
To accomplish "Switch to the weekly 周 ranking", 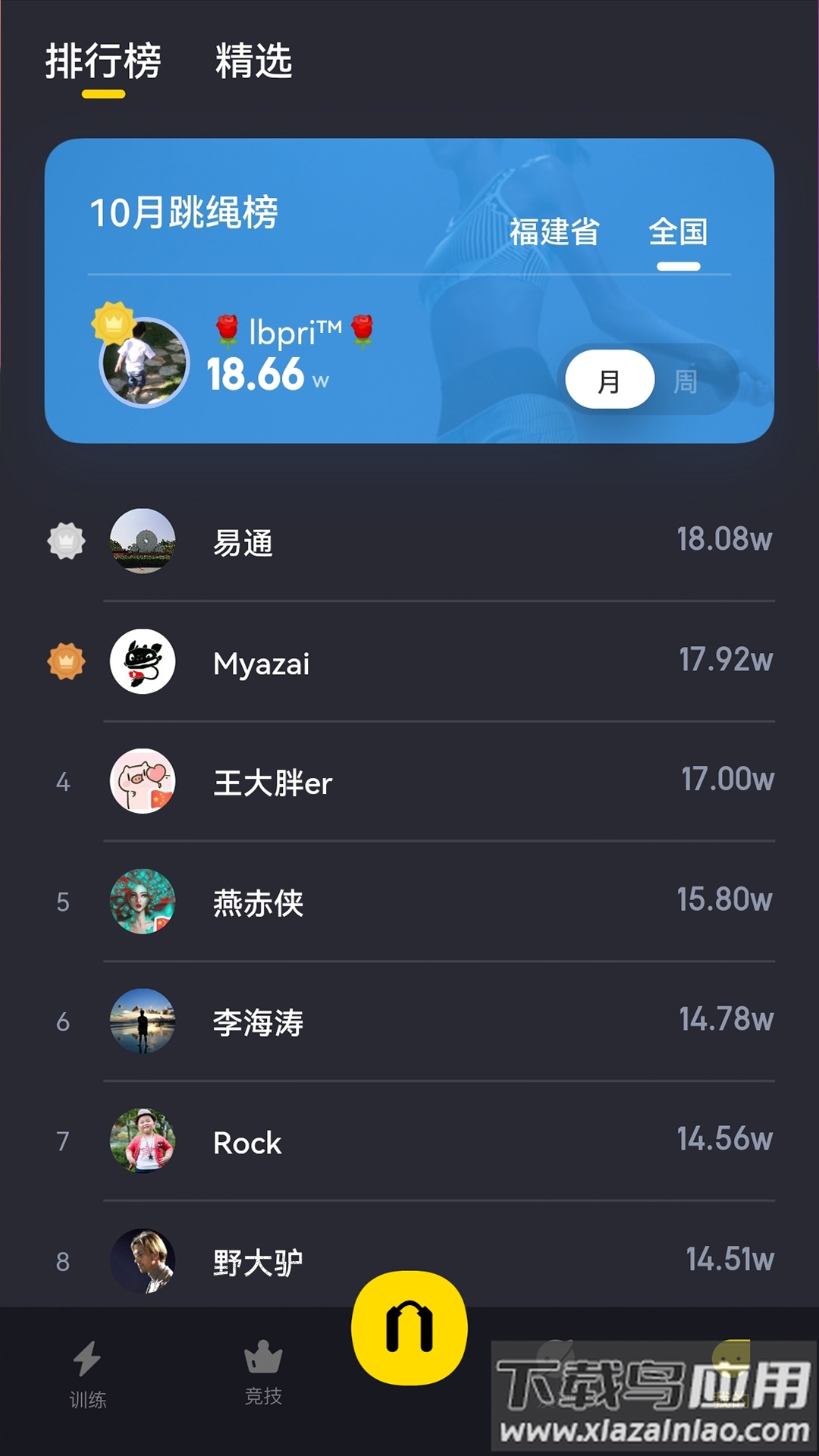I will (x=686, y=380).
